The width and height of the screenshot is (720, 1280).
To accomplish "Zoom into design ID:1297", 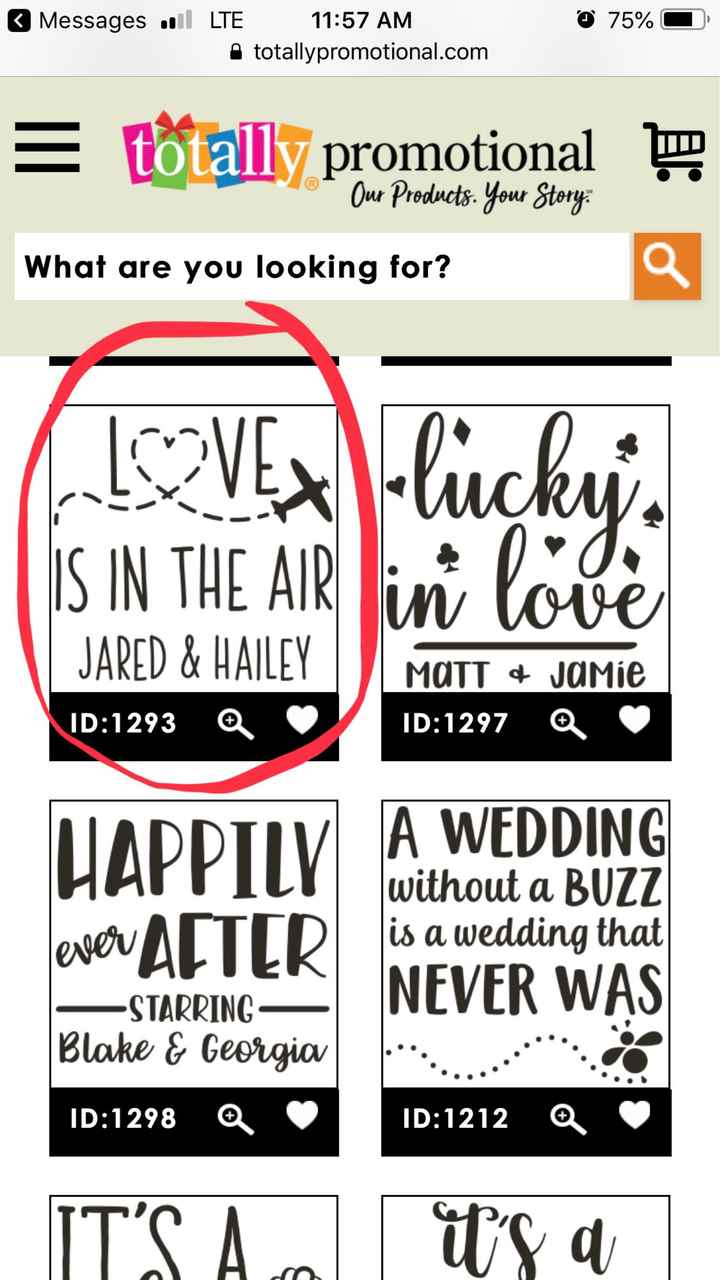I will pos(568,723).
